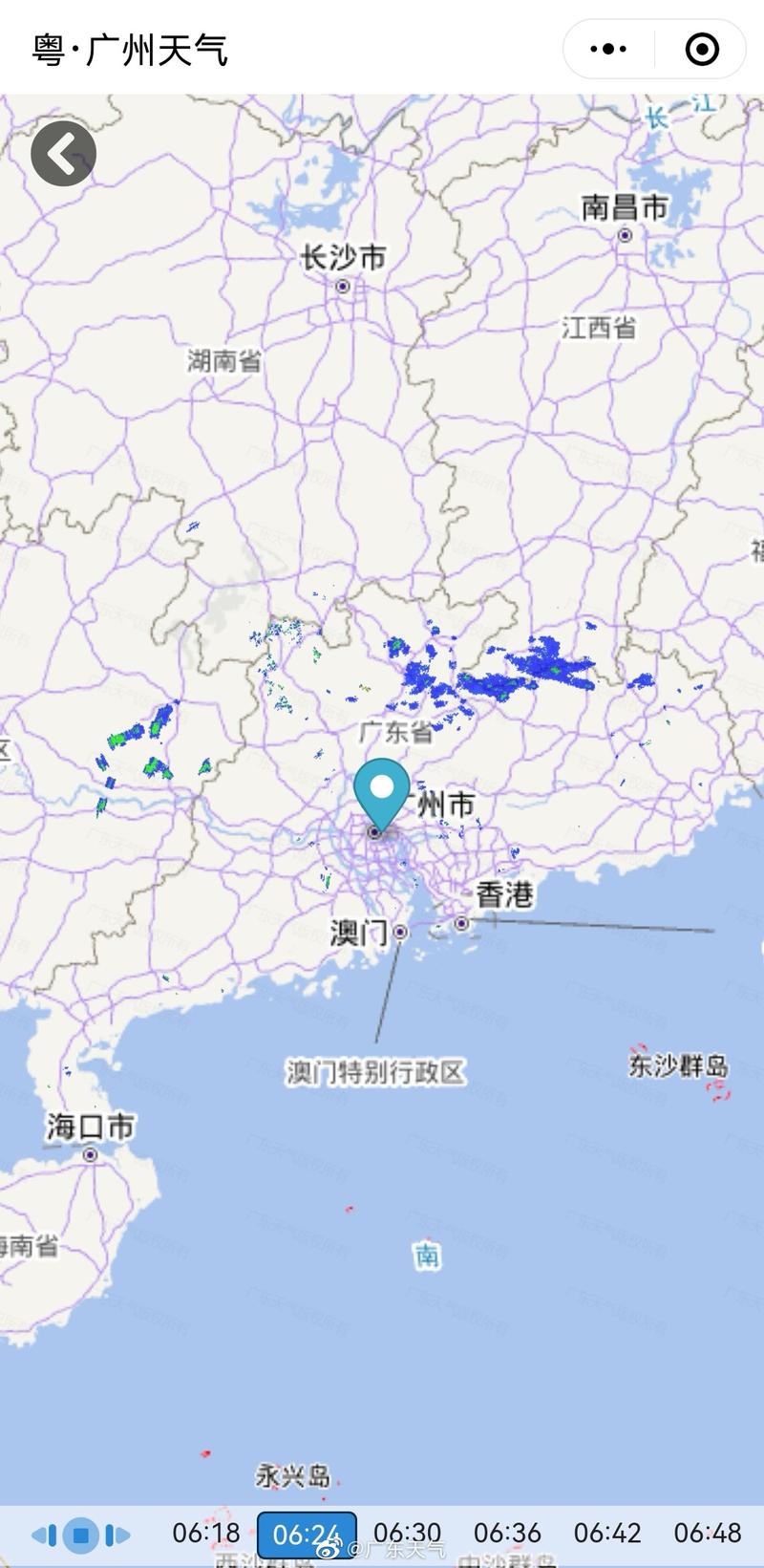Show the radar at 06:30
The height and width of the screenshot is (1568, 764).
click(x=407, y=1534)
